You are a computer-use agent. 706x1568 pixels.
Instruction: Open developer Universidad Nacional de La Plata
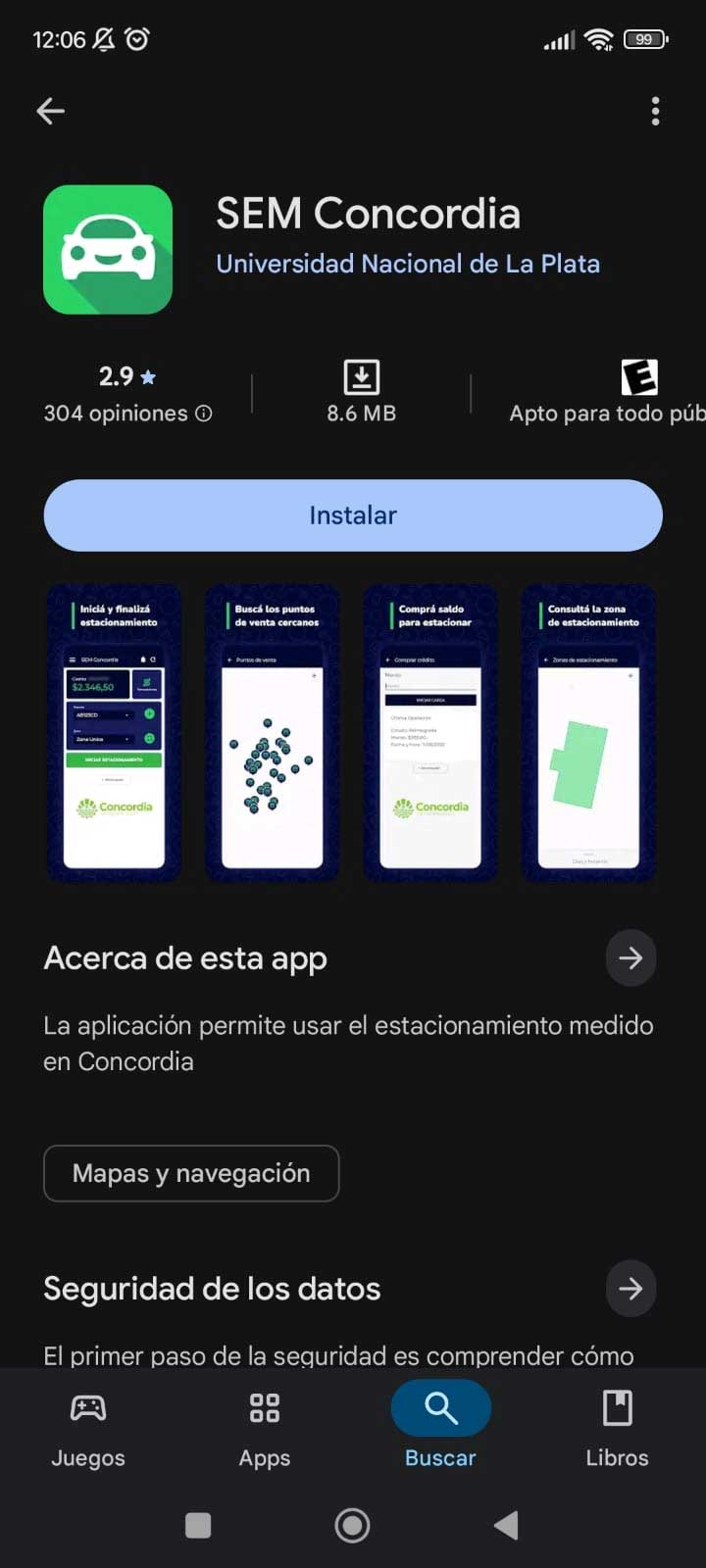(408, 264)
